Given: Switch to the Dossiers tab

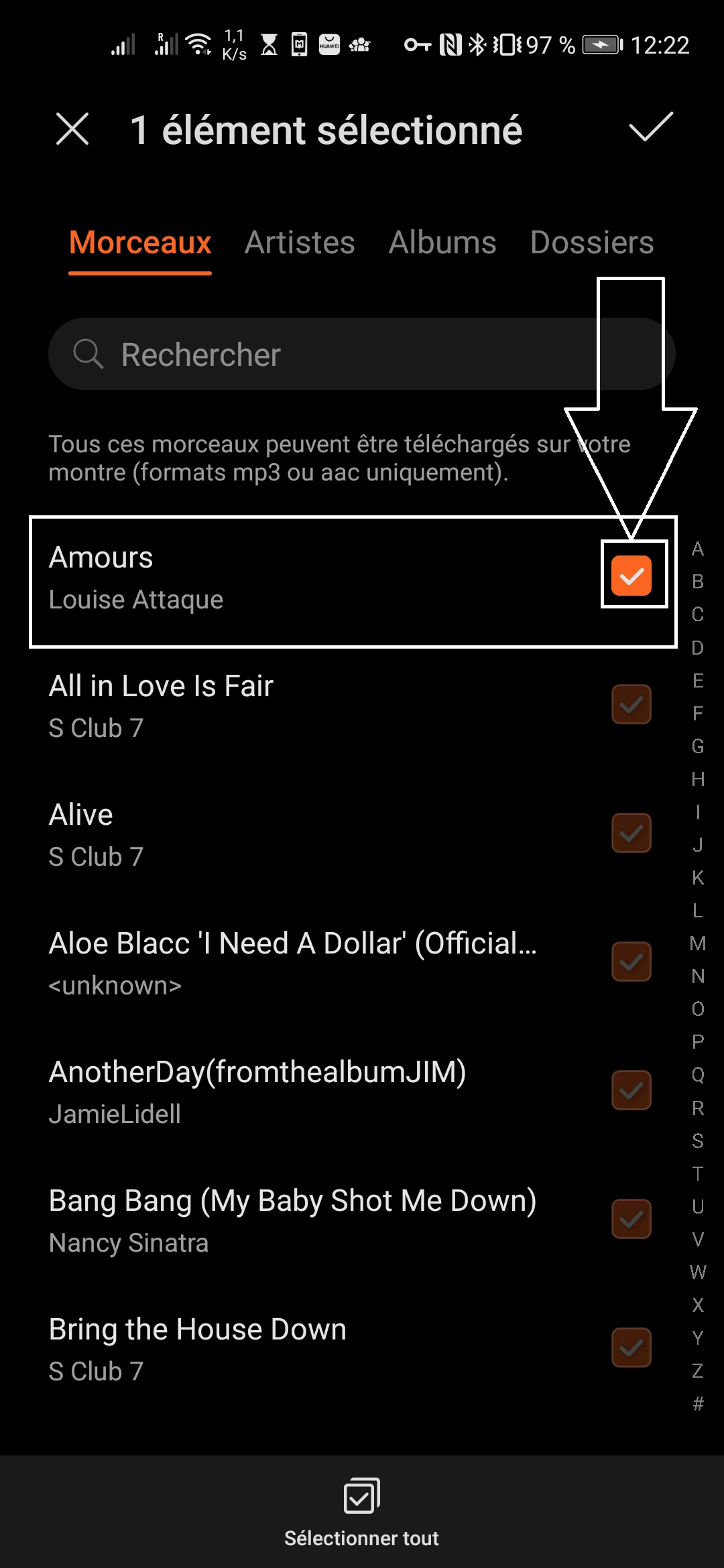Looking at the screenshot, I should point(593,243).
